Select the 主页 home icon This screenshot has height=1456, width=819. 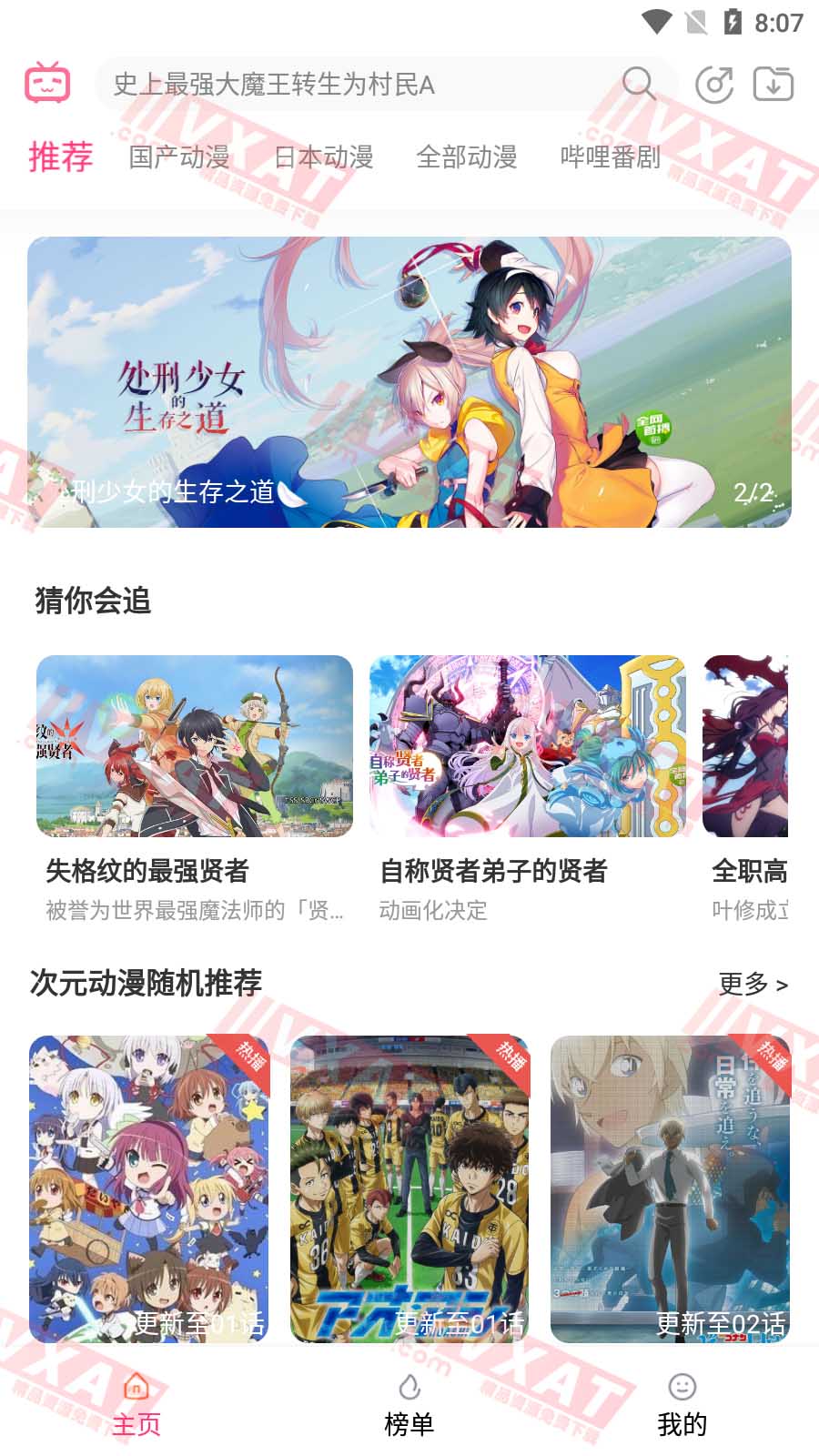pos(136,1390)
